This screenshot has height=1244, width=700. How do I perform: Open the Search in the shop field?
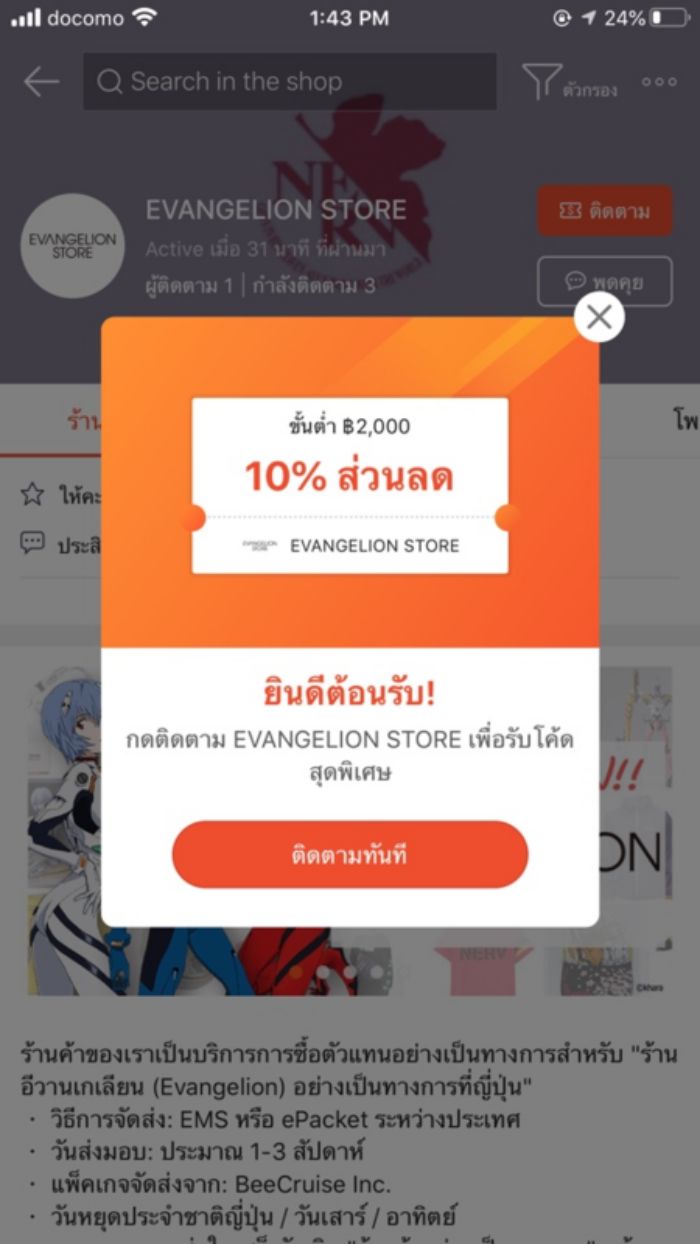tap(290, 82)
